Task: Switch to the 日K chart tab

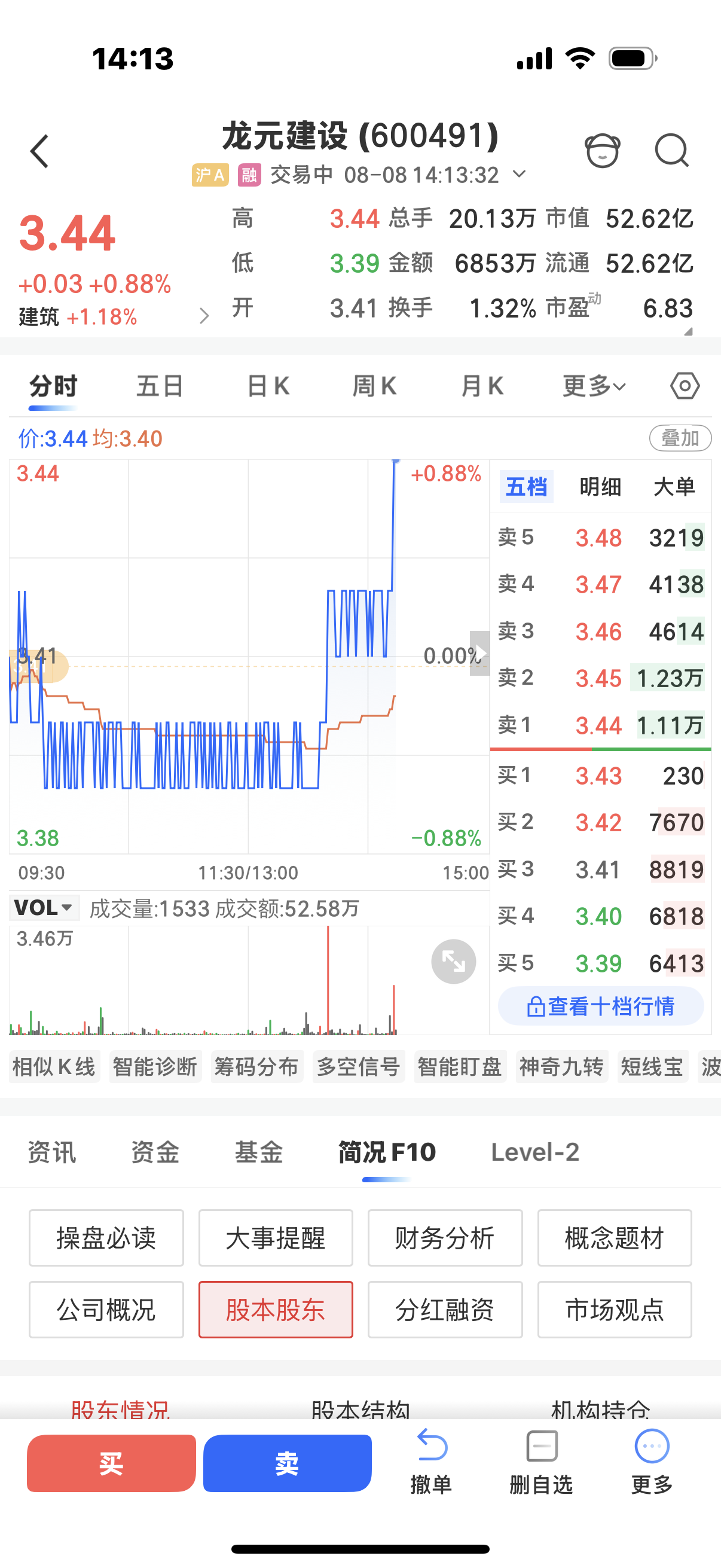Action: (268, 386)
